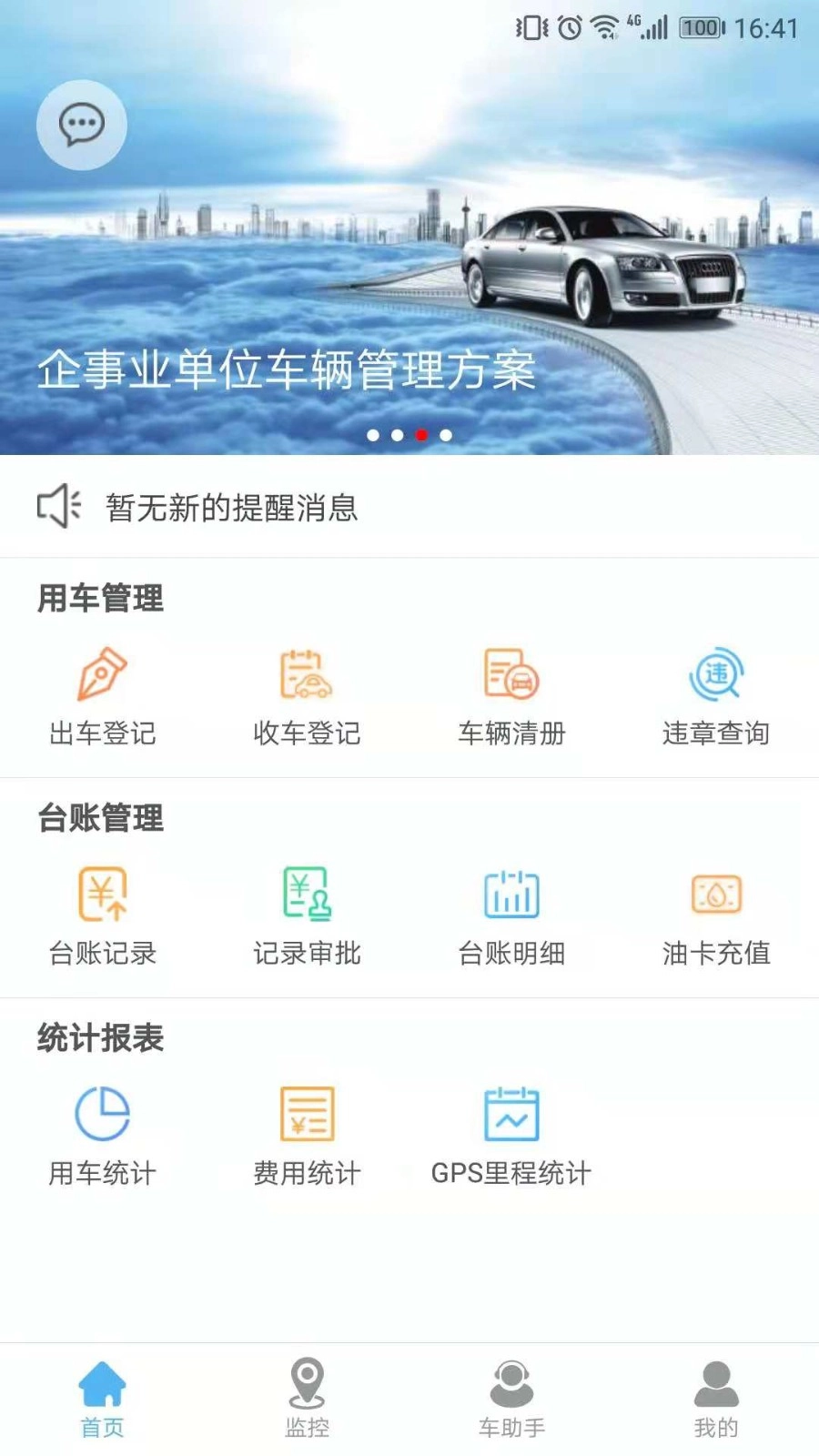
Task: Return to the 首页 home tab
Action: click(103, 1397)
